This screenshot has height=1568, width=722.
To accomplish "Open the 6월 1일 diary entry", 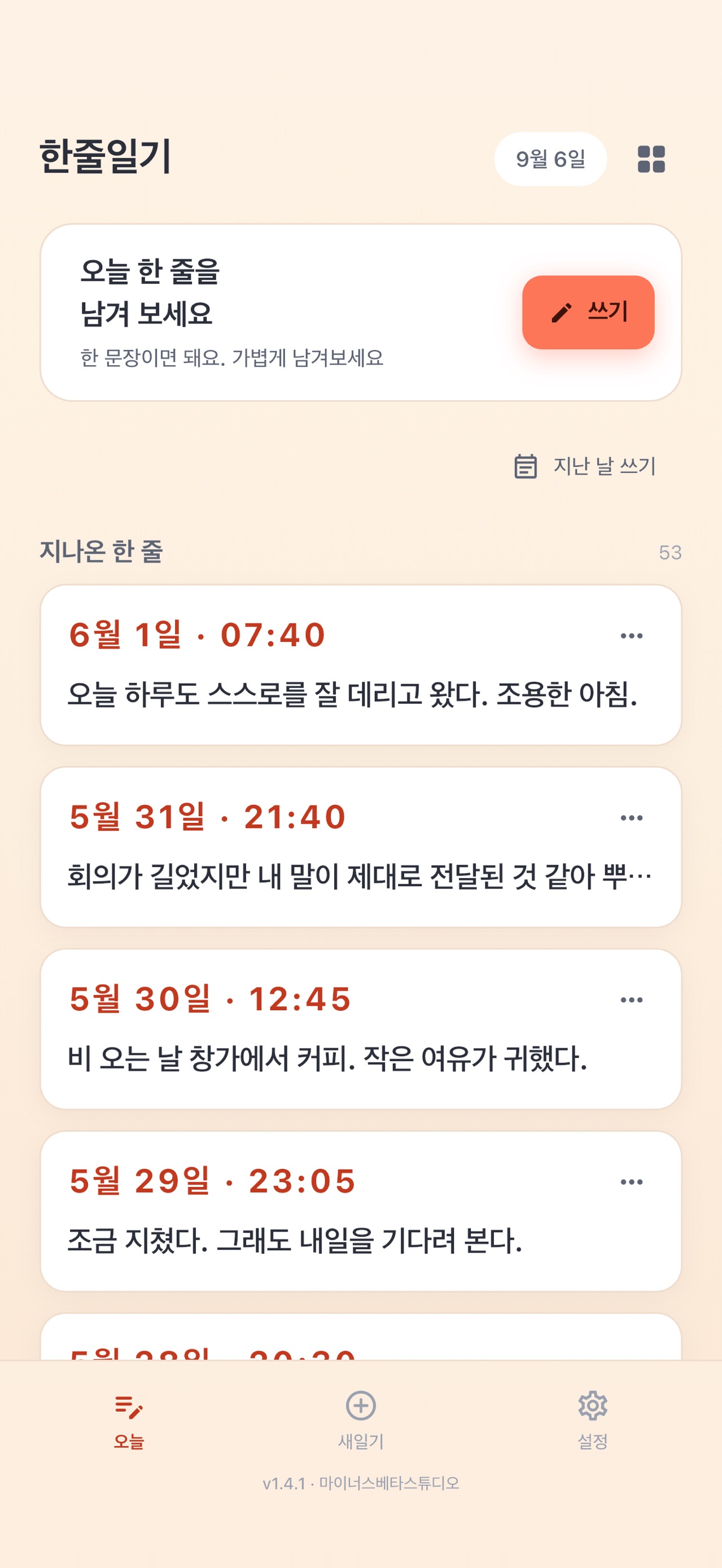I will click(360, 665).
